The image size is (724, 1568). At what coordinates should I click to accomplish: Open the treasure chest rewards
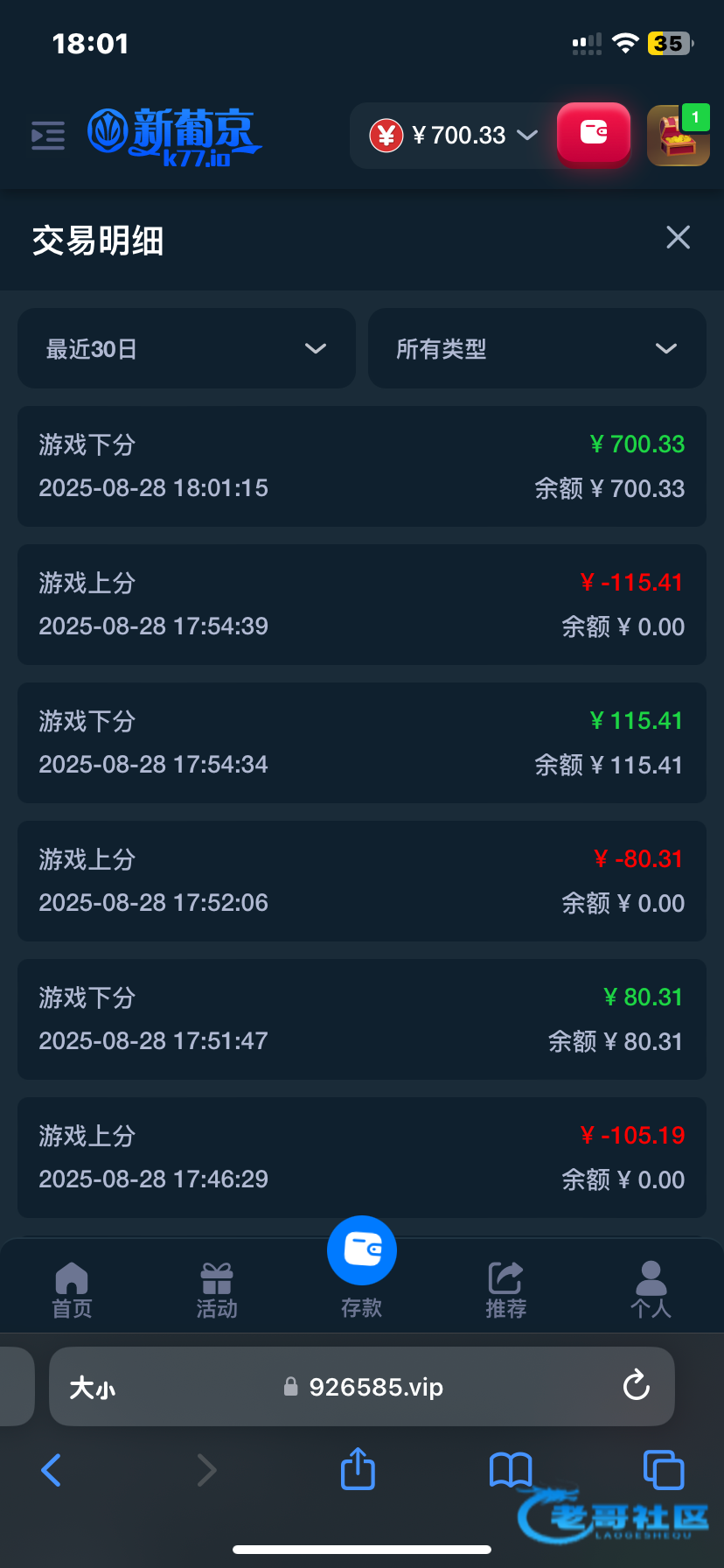tap(678, 136)
